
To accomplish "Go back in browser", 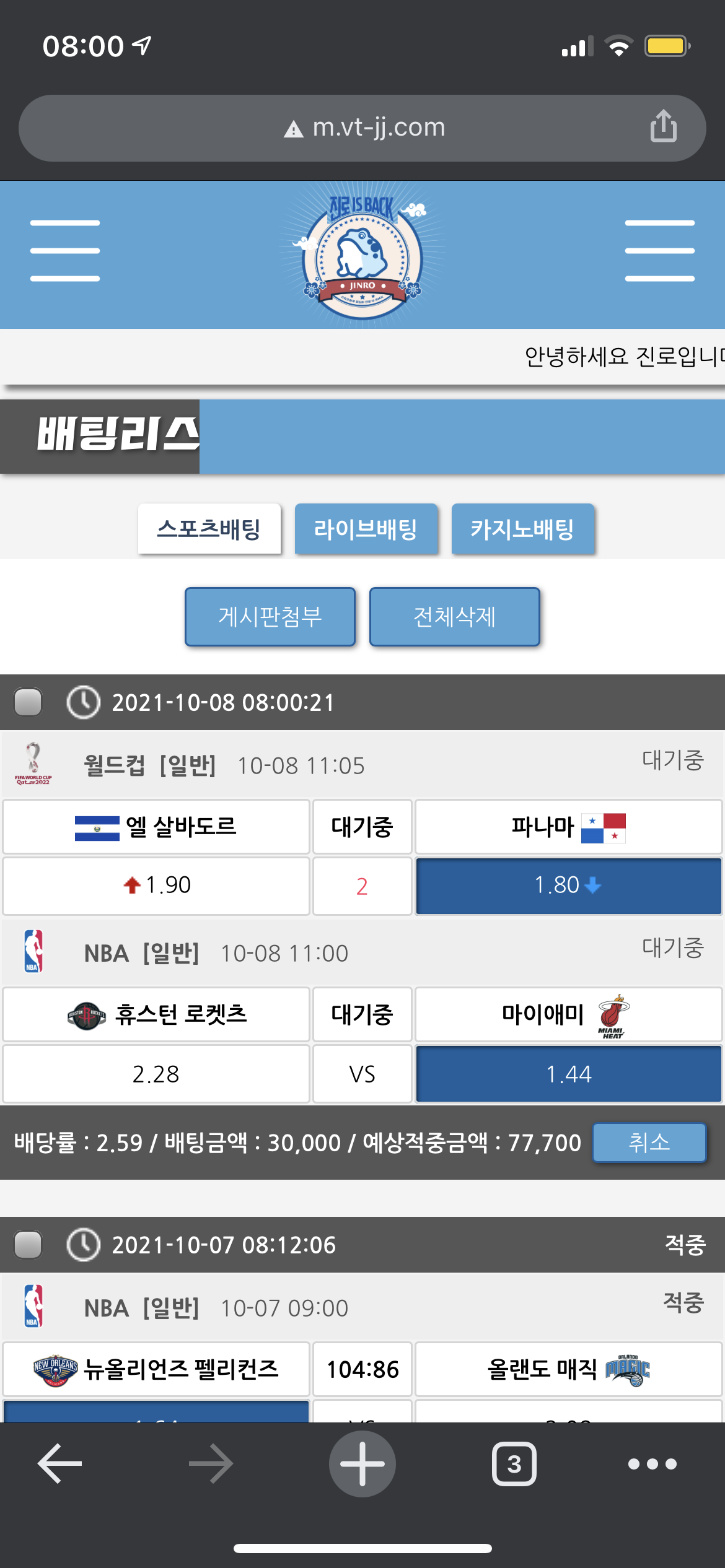I will point(60,1464).
